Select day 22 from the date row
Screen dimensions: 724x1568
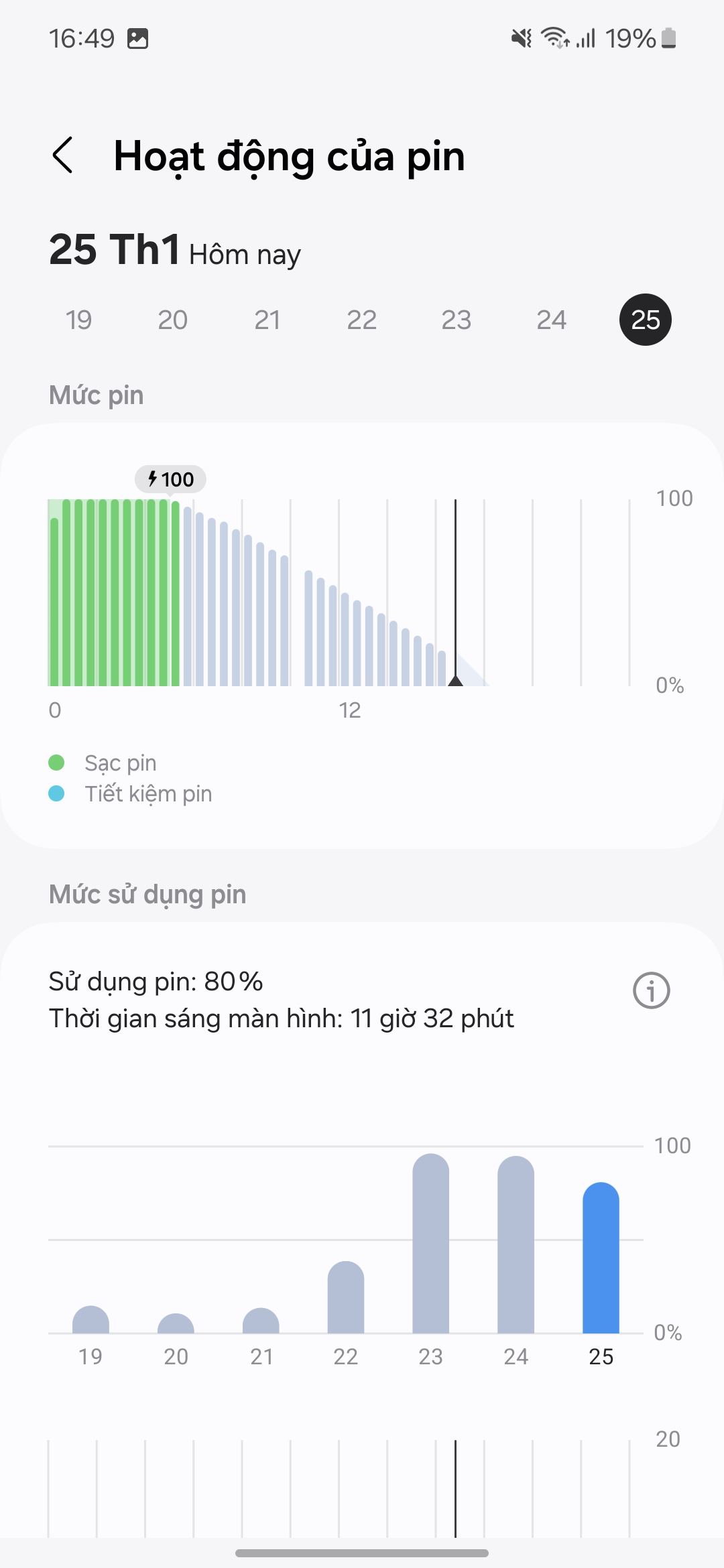(361, 320)
